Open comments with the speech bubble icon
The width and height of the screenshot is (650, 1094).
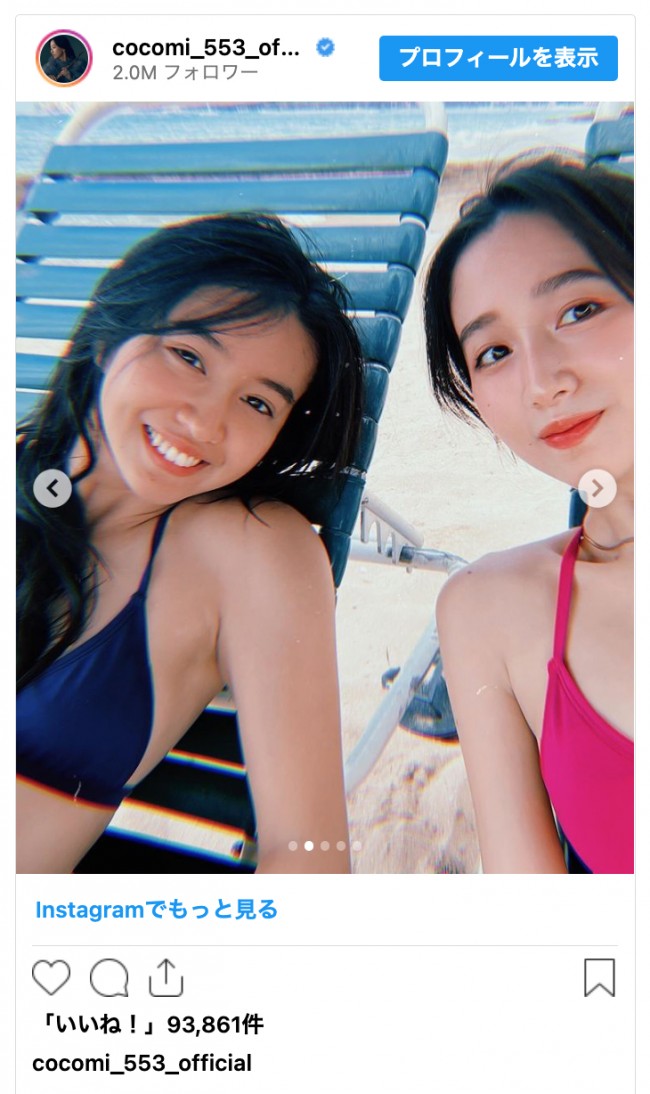pos(108,977)
